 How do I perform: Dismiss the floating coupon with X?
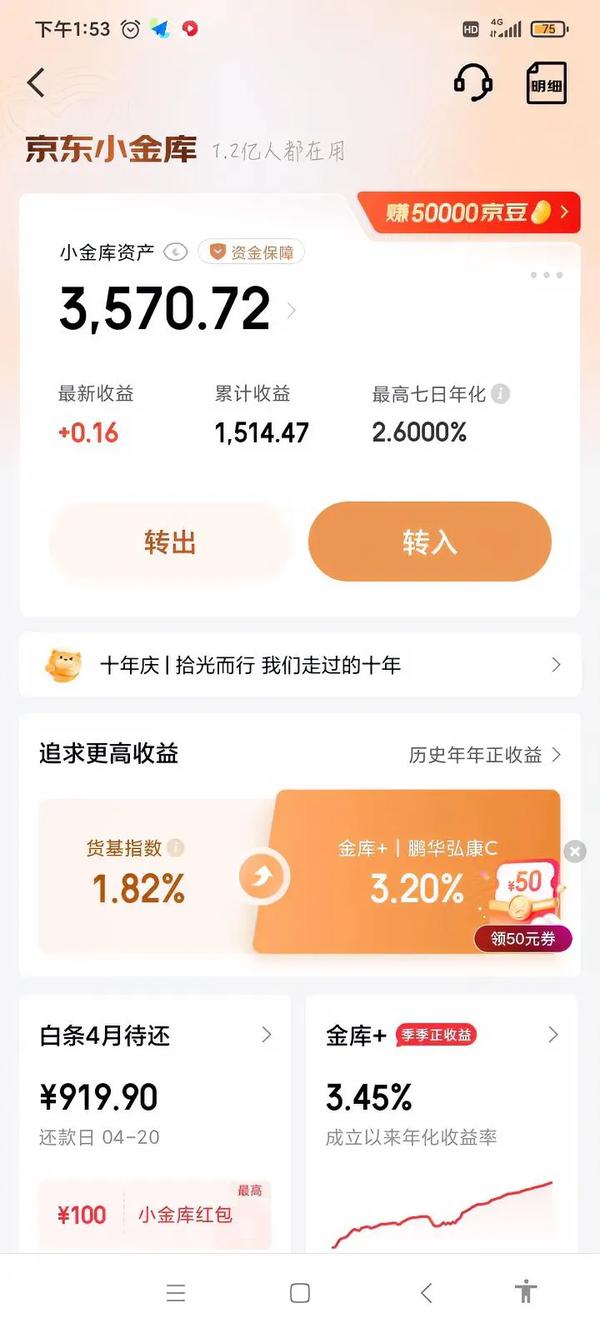tap(575, 851)
